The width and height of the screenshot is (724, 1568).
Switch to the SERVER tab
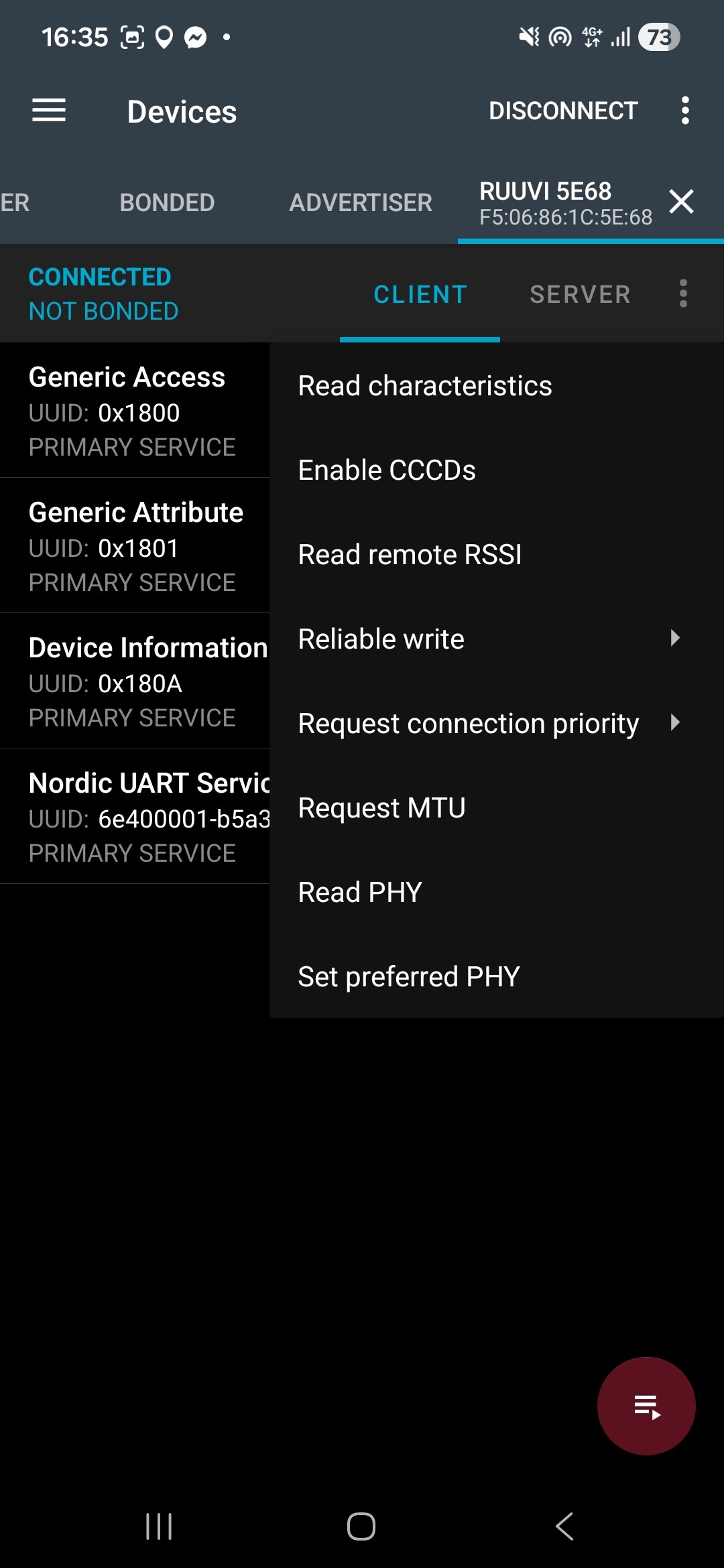pos(580,294)
